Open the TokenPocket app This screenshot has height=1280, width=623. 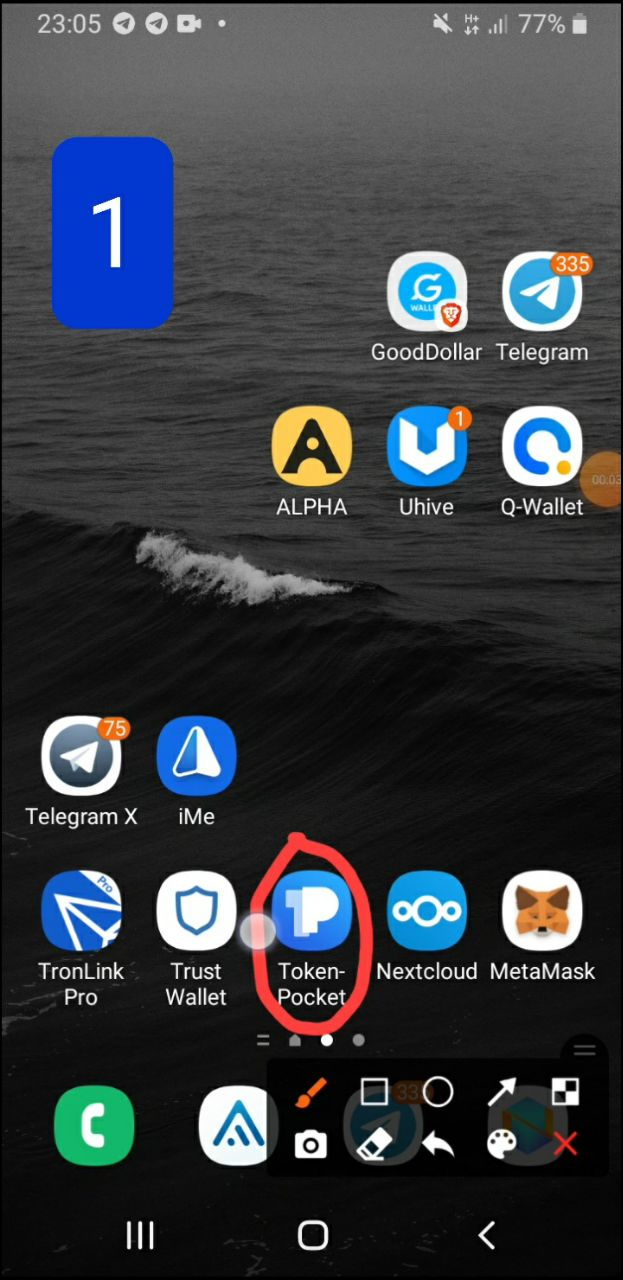coord(312,910)
